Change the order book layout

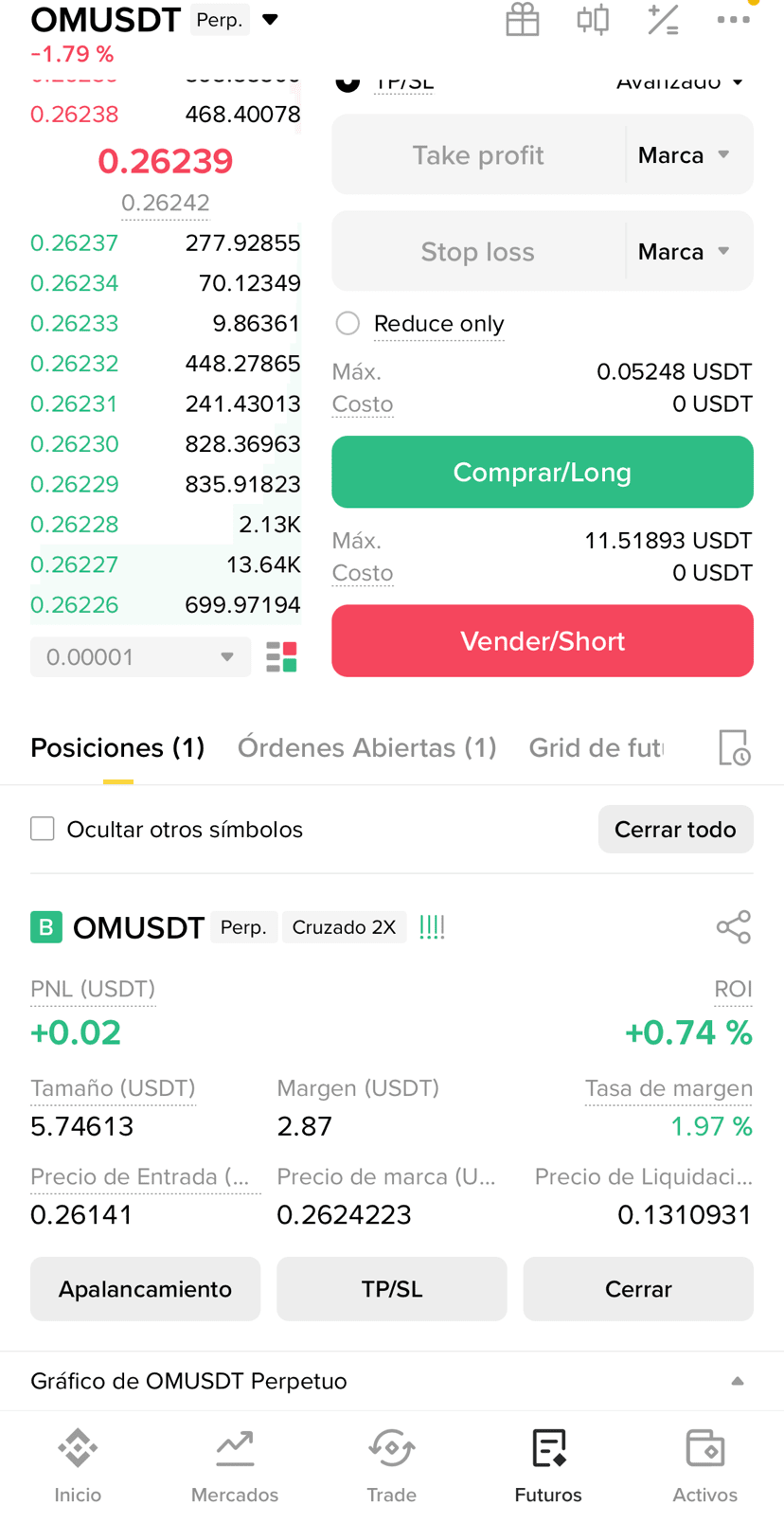281,657
